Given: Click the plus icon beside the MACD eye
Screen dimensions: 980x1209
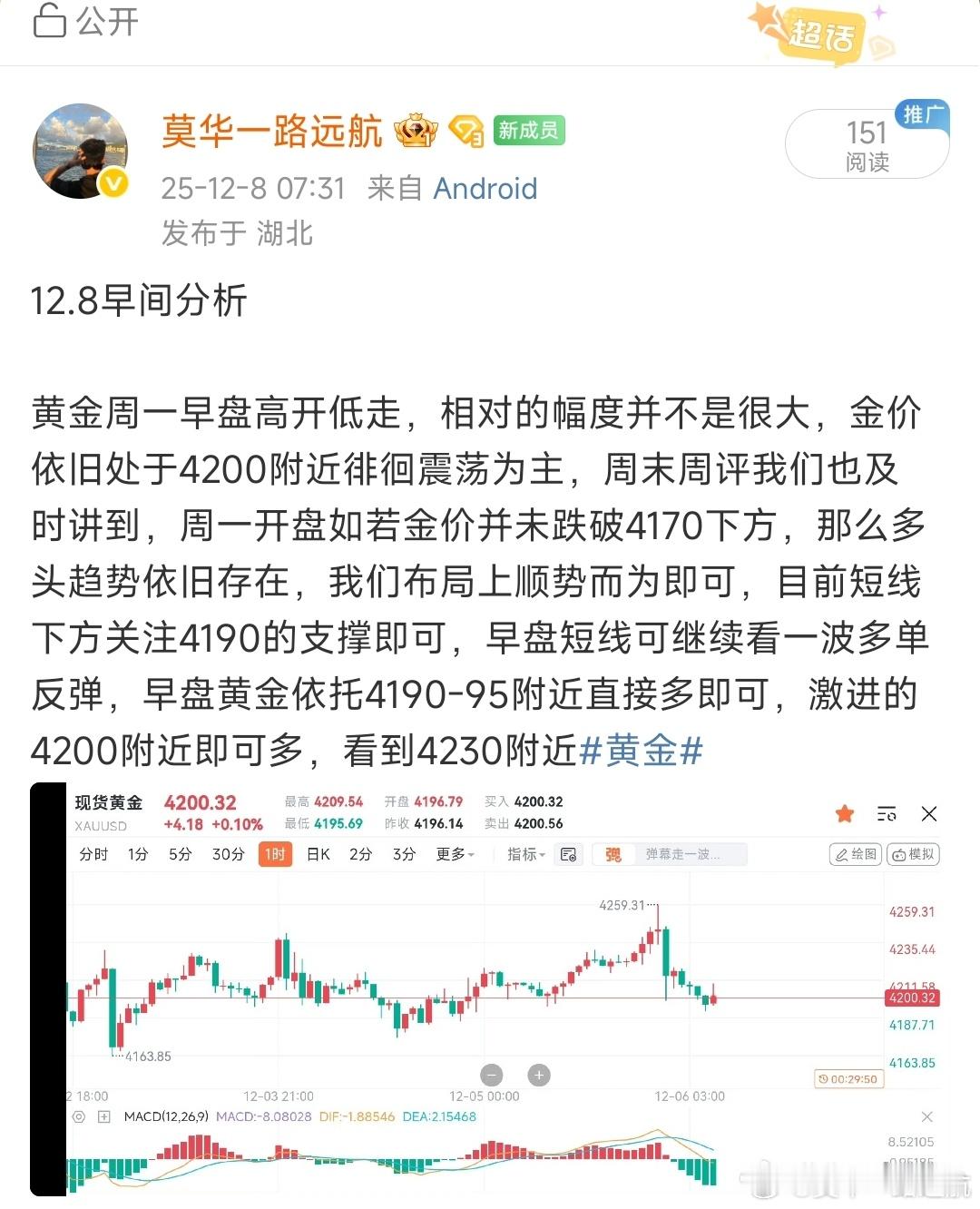Looking at the screenshot, I should pos(103,1116).
